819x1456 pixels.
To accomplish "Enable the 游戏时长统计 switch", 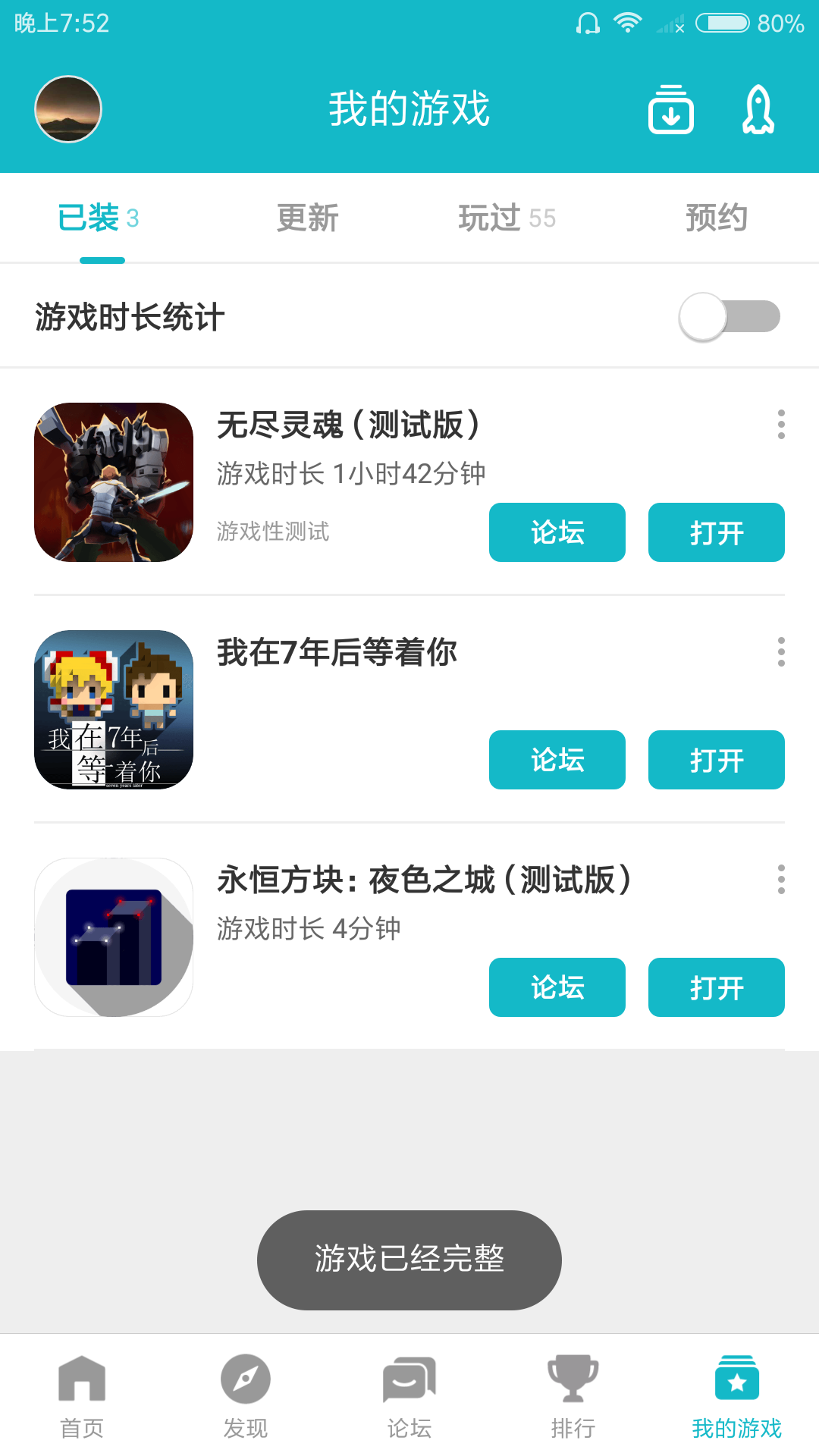I will tap(730, 317).
